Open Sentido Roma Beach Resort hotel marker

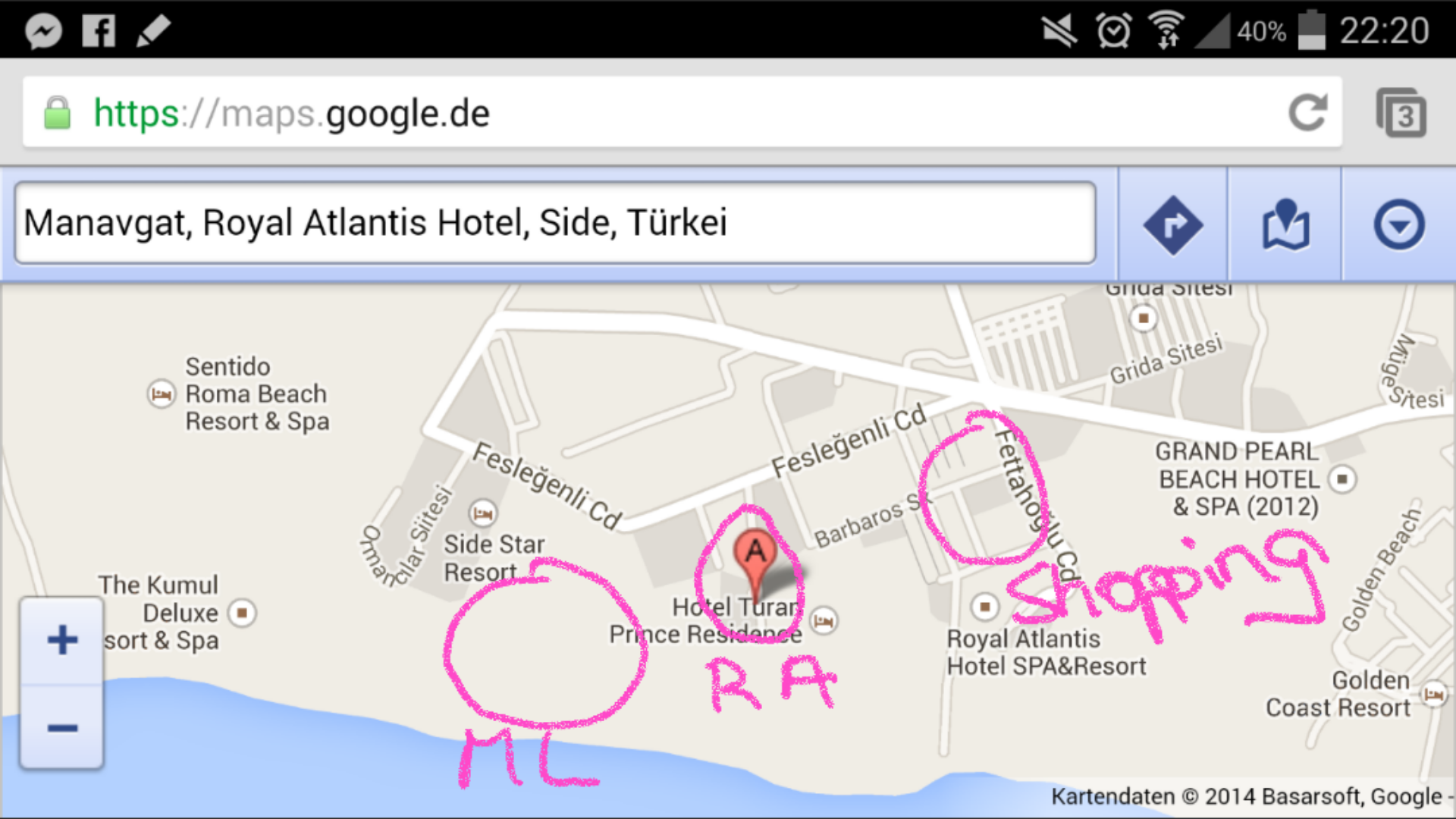tap(161, 394)
